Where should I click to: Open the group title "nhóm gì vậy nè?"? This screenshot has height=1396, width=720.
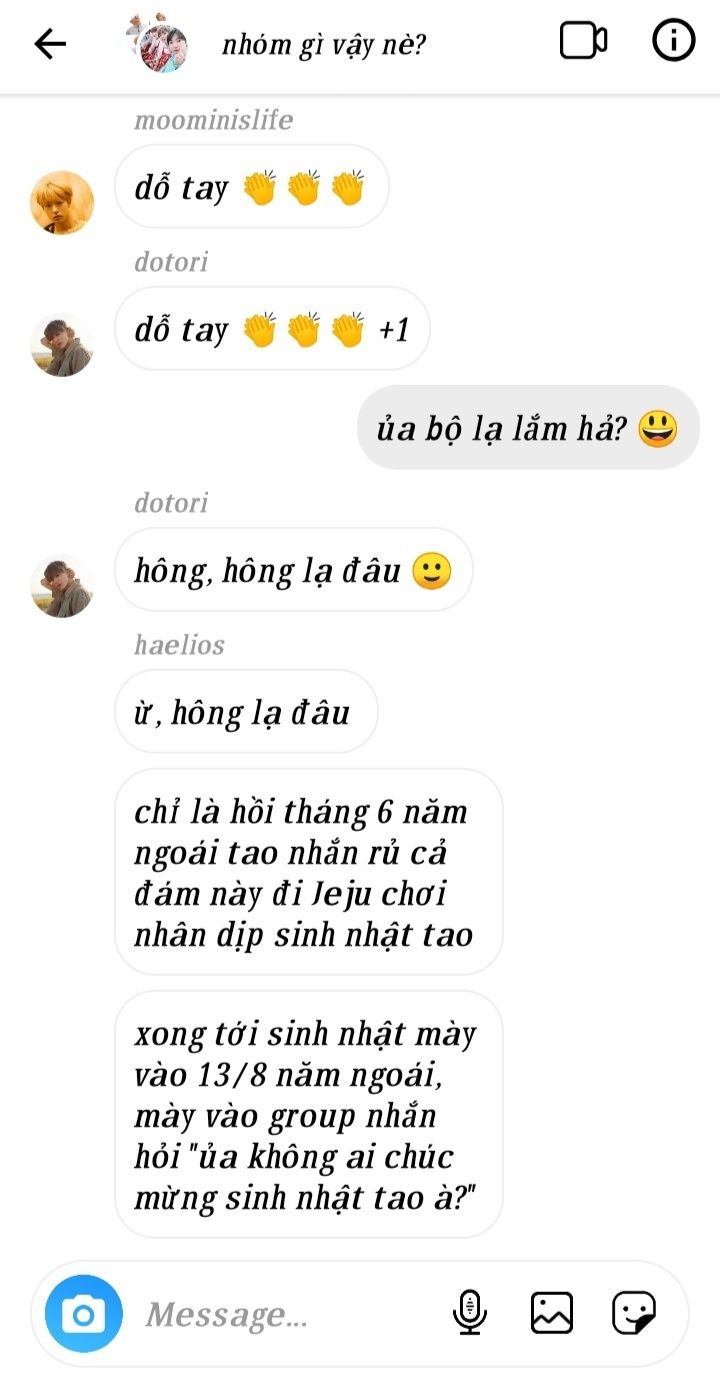pyautogui.click(x=324, y=44)
